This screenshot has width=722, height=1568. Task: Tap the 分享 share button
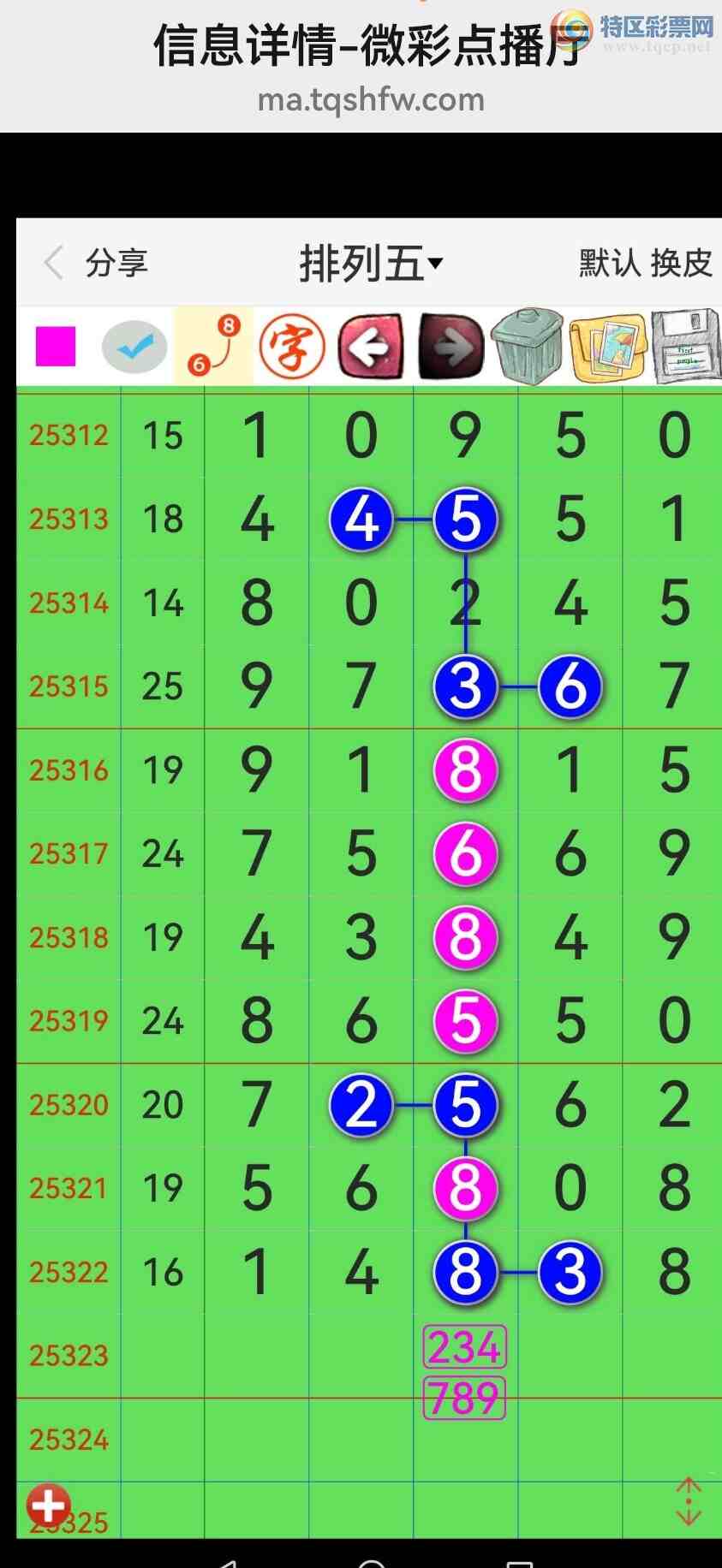[116, 263]
